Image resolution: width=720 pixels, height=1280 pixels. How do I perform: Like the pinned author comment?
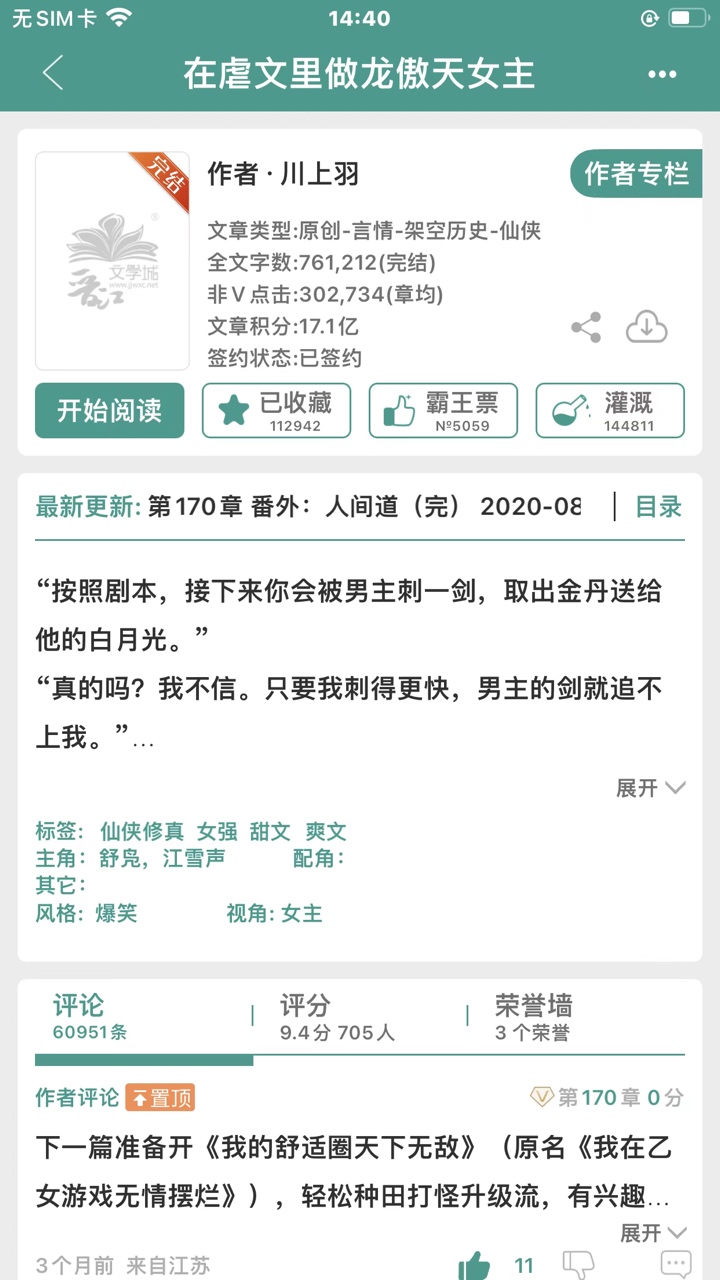coord(475,1266)
